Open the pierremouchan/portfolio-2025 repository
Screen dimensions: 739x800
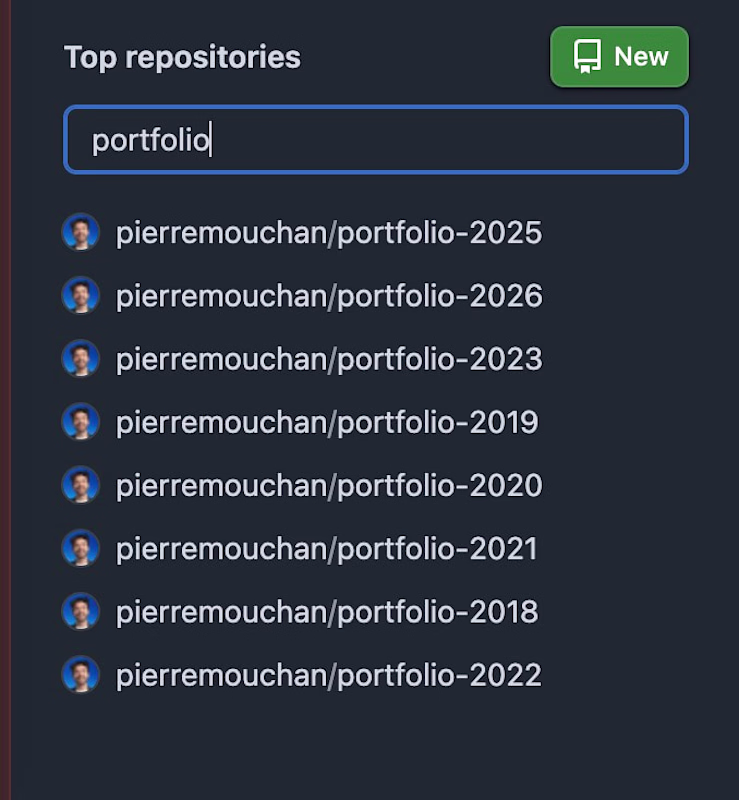[x=328, y=233]
